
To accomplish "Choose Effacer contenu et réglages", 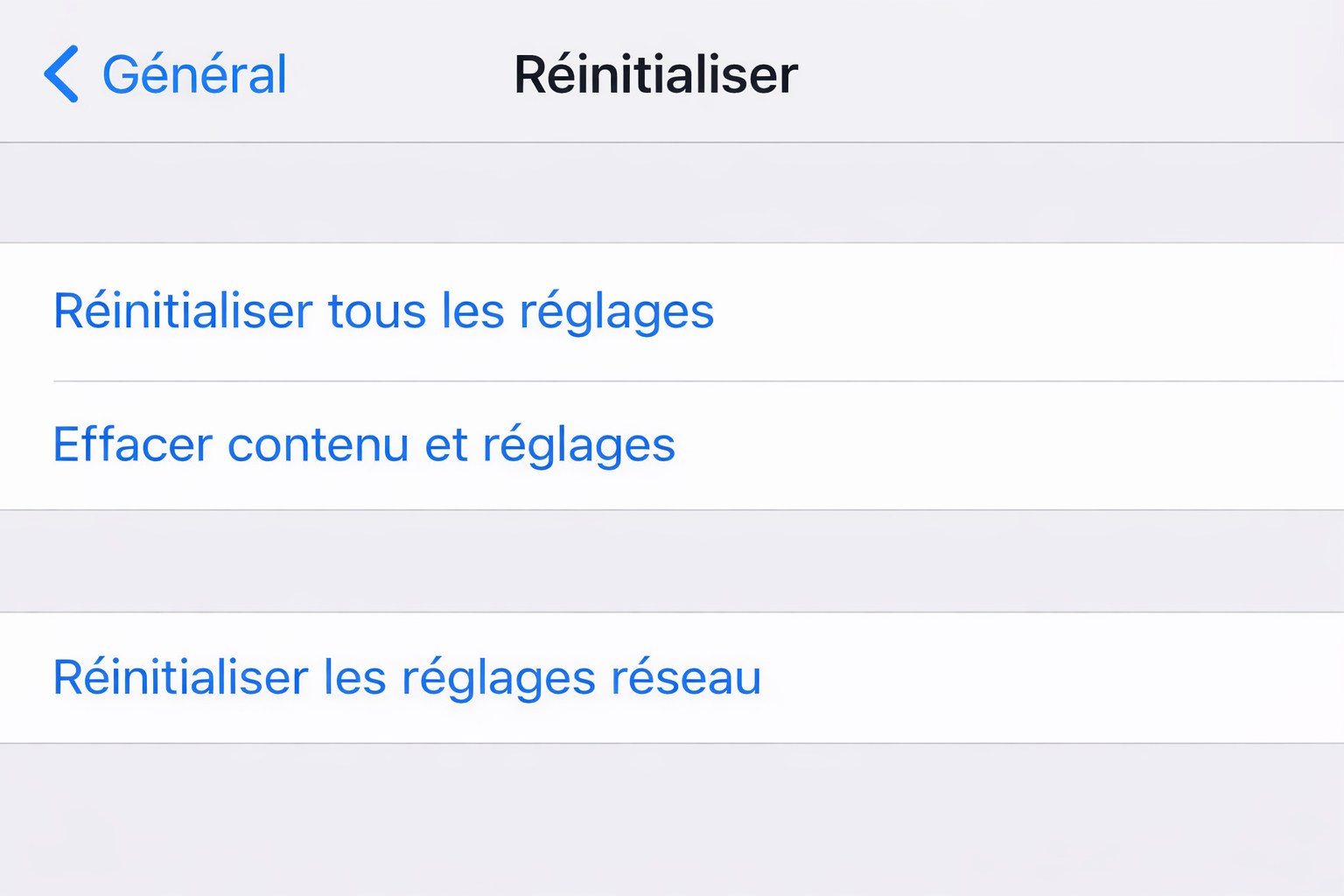I will coord(364,444).
